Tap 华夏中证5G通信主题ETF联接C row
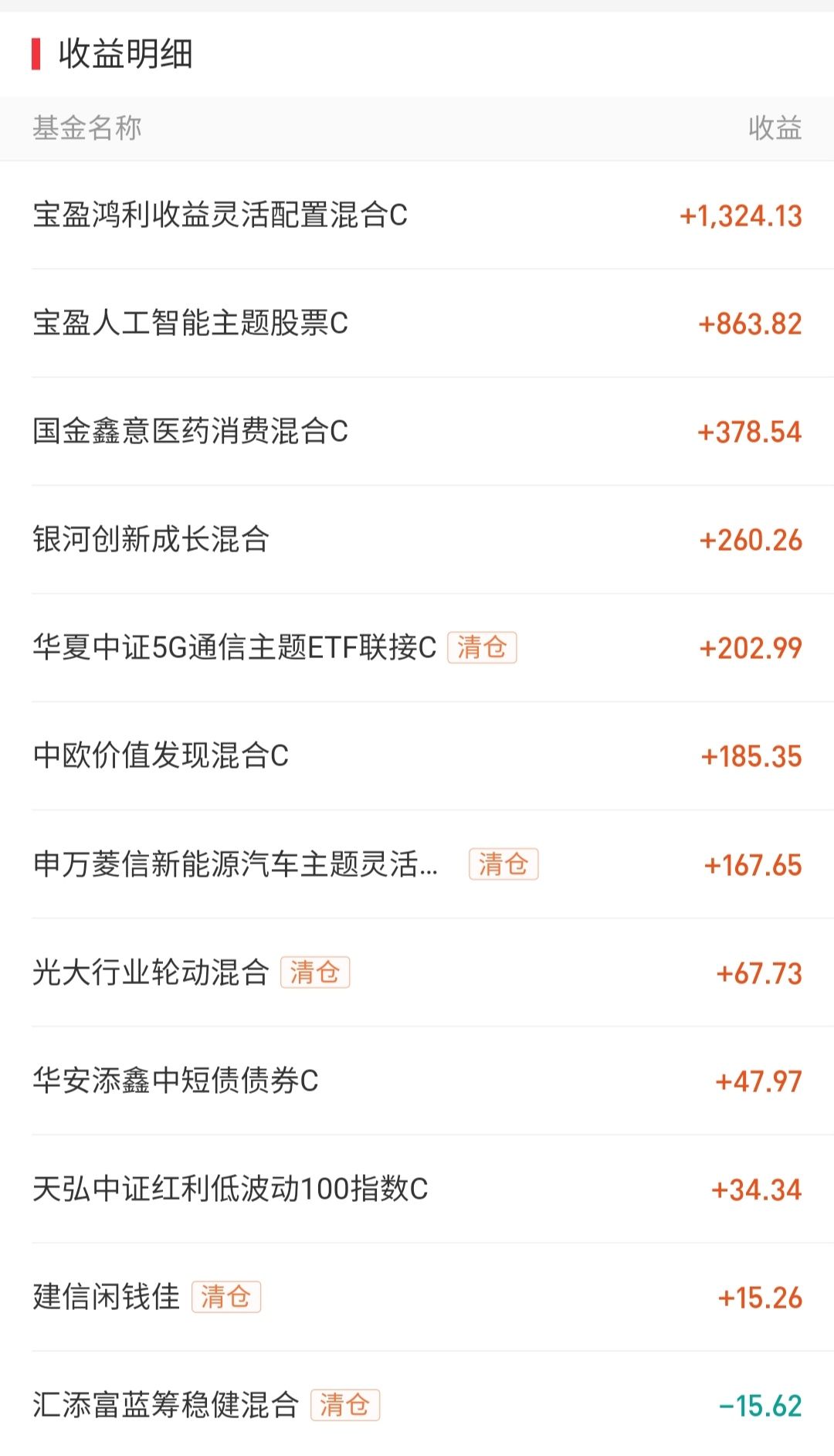Screen dimensions: 834x1456 [x=235, y=647]
